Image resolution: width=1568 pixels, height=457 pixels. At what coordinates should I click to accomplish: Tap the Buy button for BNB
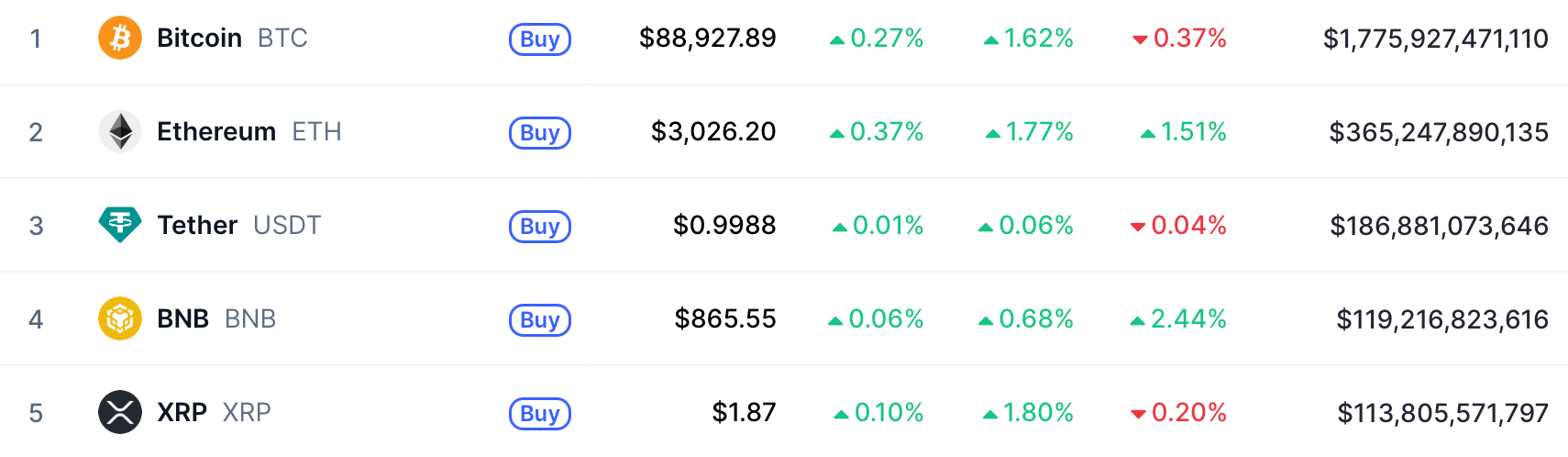click(x=540, y=320)
